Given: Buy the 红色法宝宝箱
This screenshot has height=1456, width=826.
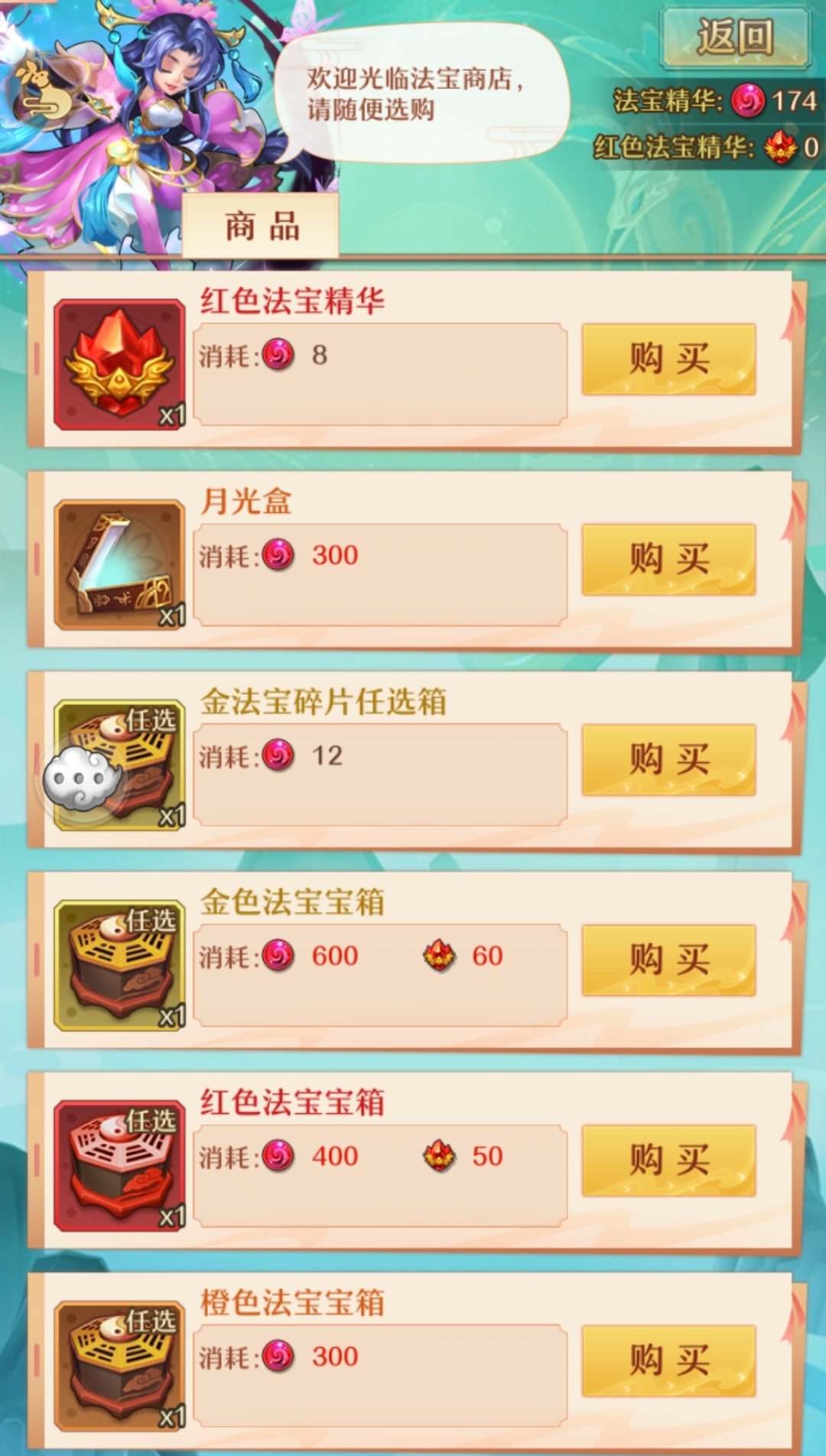Looking at the screenshot, I should click(668, 1161).
